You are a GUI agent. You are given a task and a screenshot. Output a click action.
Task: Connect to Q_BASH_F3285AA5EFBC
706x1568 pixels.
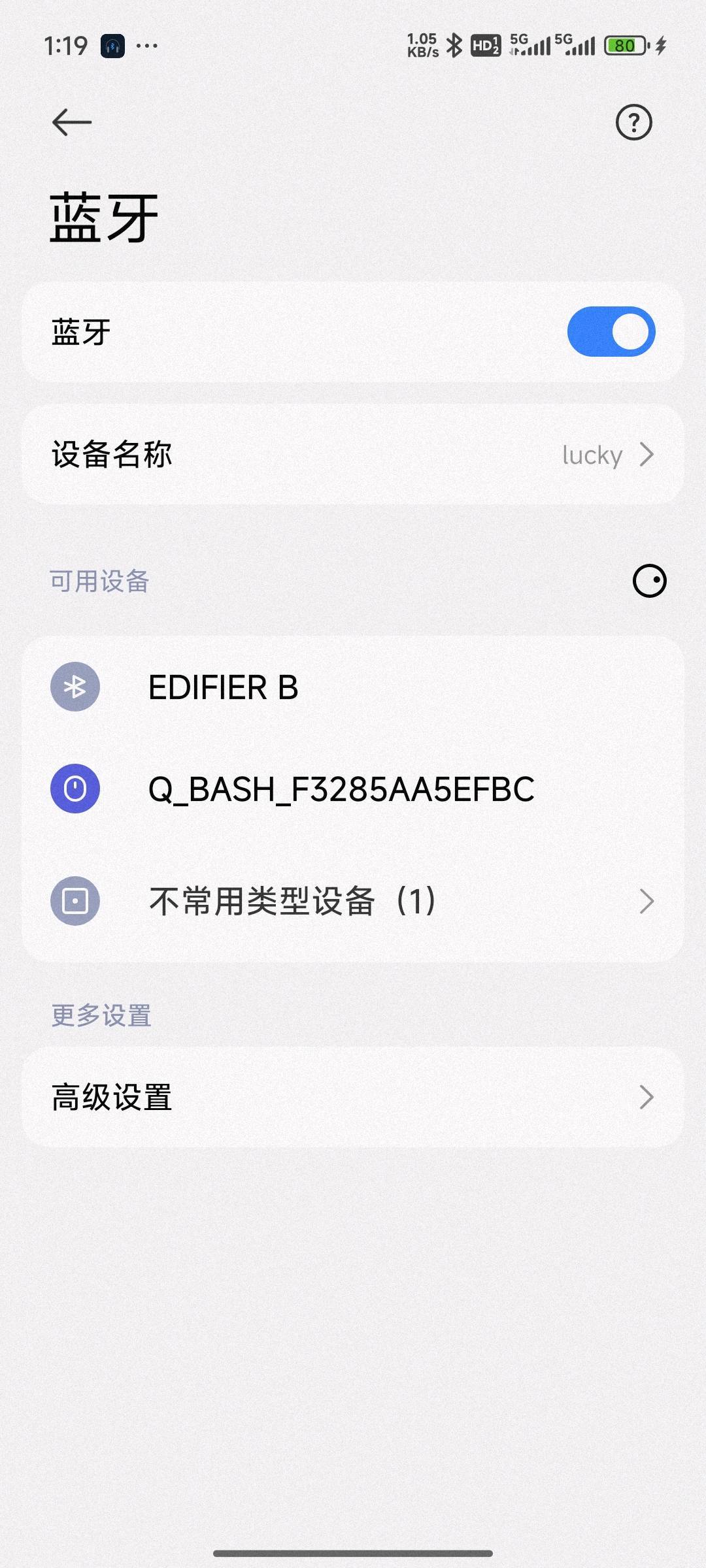(x=353, y=789)
